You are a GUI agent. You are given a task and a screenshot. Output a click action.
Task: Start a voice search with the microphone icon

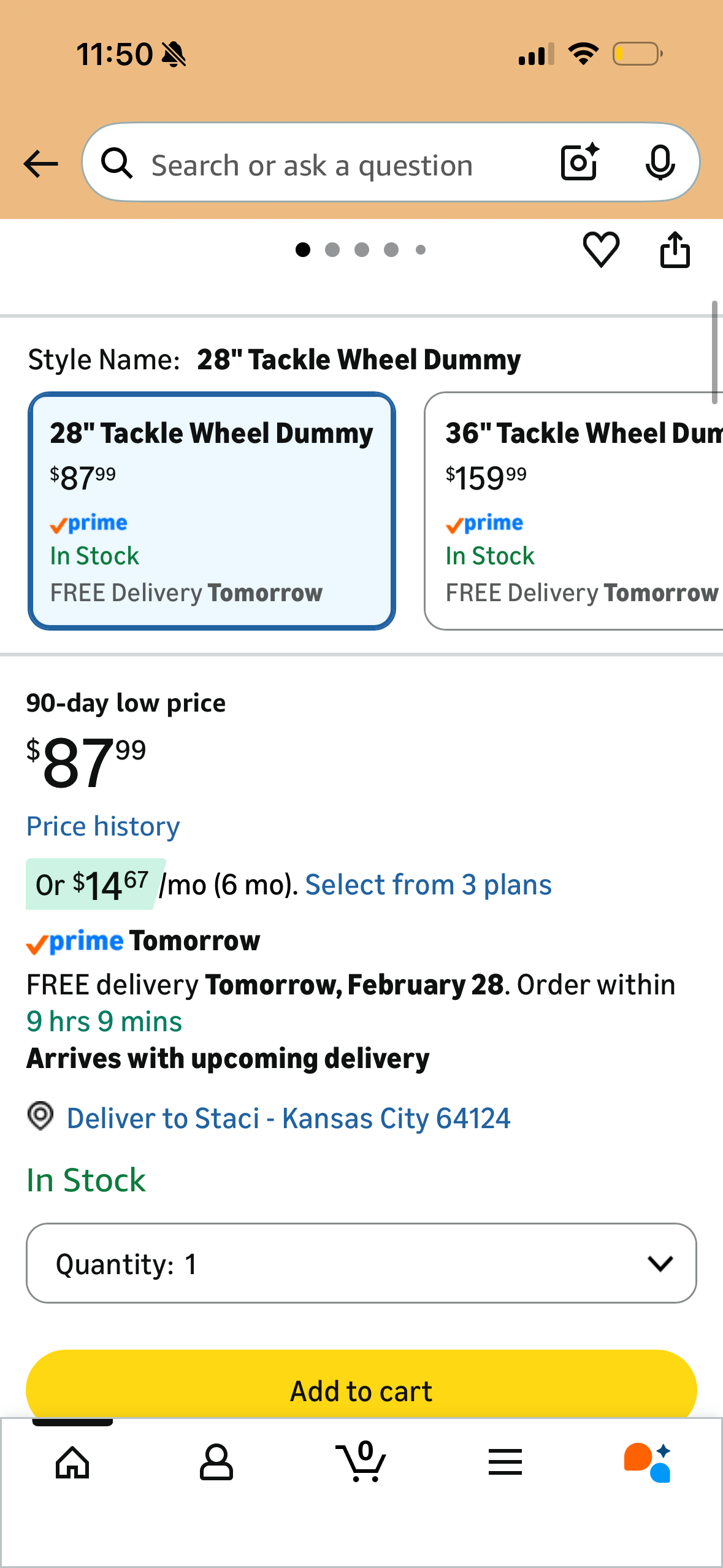click(x=660, y=163)
